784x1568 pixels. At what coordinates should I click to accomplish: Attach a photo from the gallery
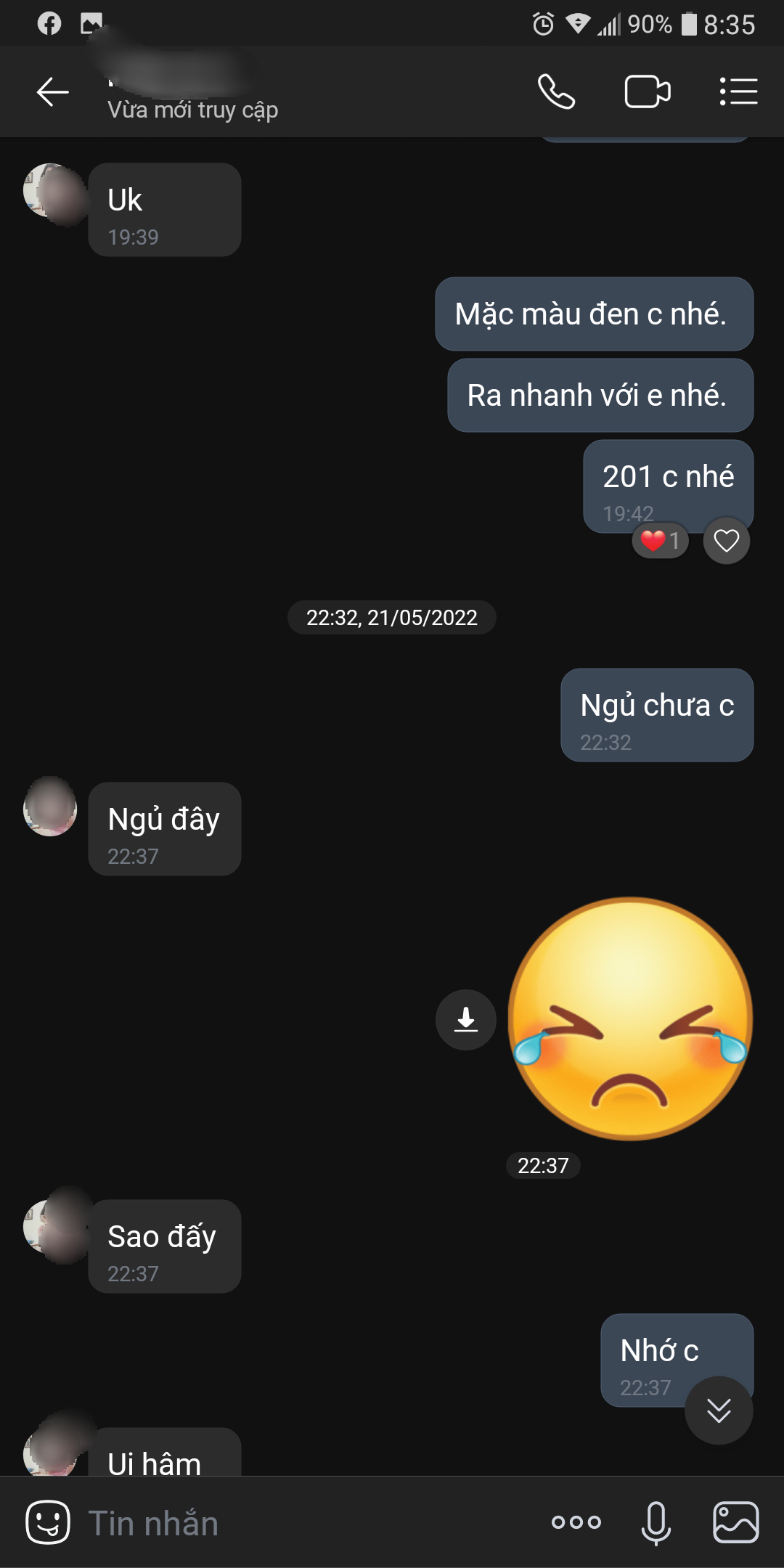tap(736, 1522)
